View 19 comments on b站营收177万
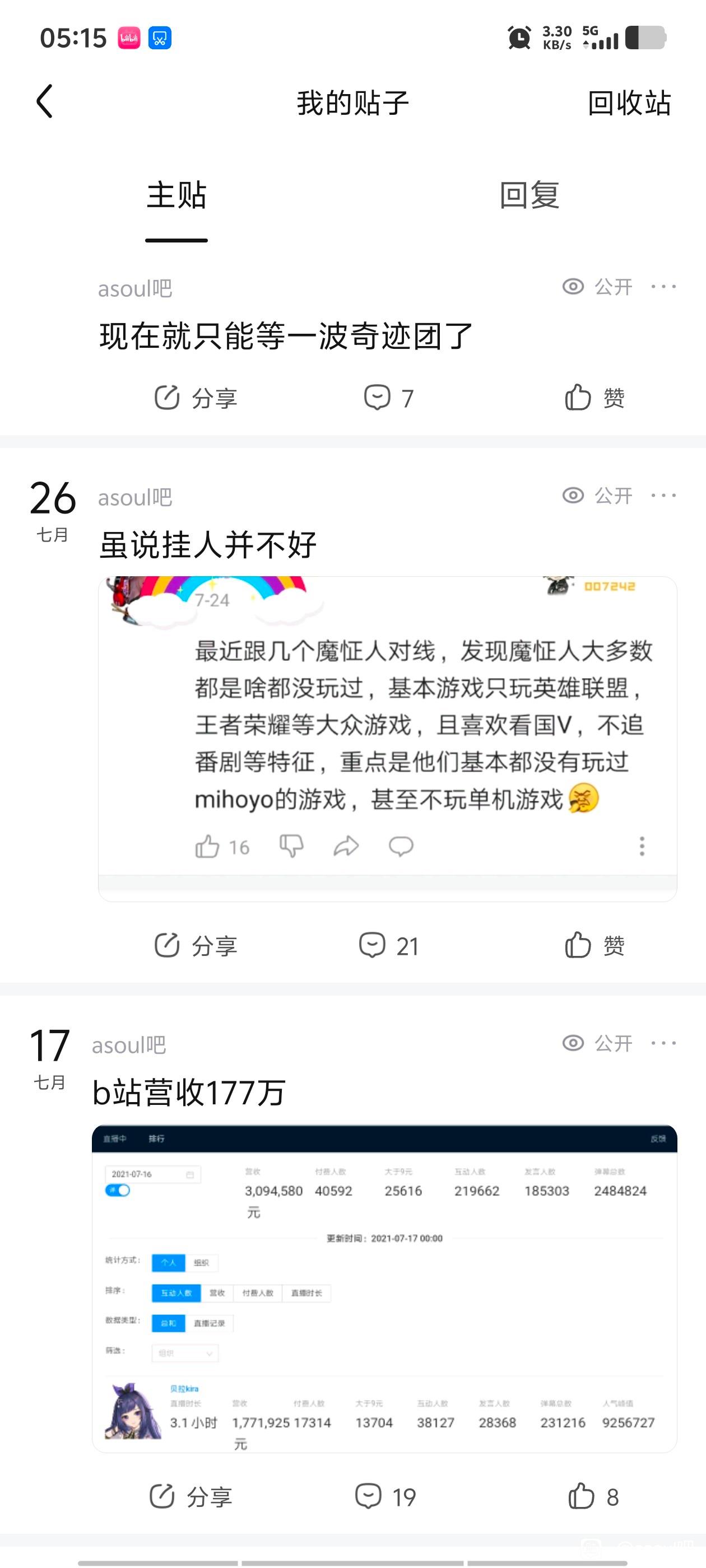 [385, 1497]
